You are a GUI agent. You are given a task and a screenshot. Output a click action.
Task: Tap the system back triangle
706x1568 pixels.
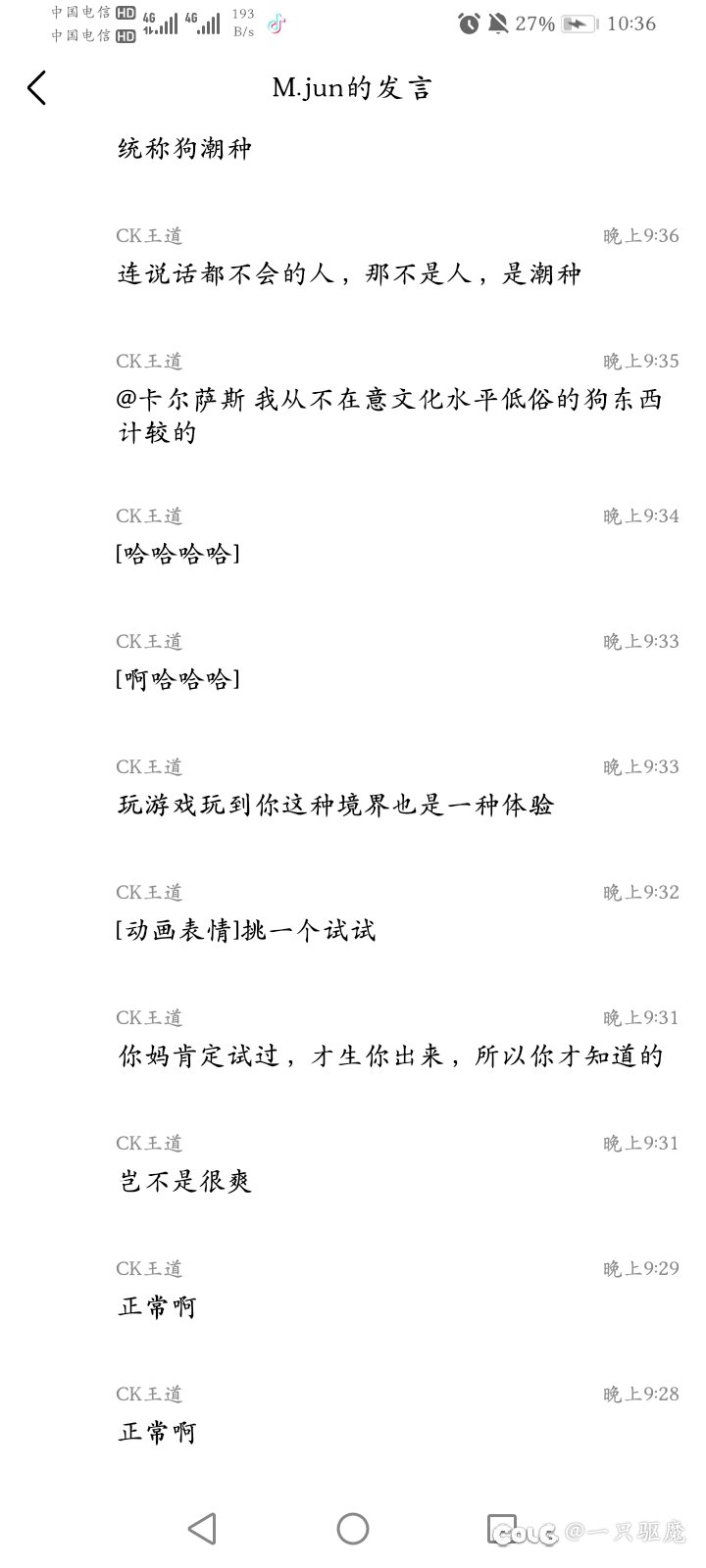202,1529
